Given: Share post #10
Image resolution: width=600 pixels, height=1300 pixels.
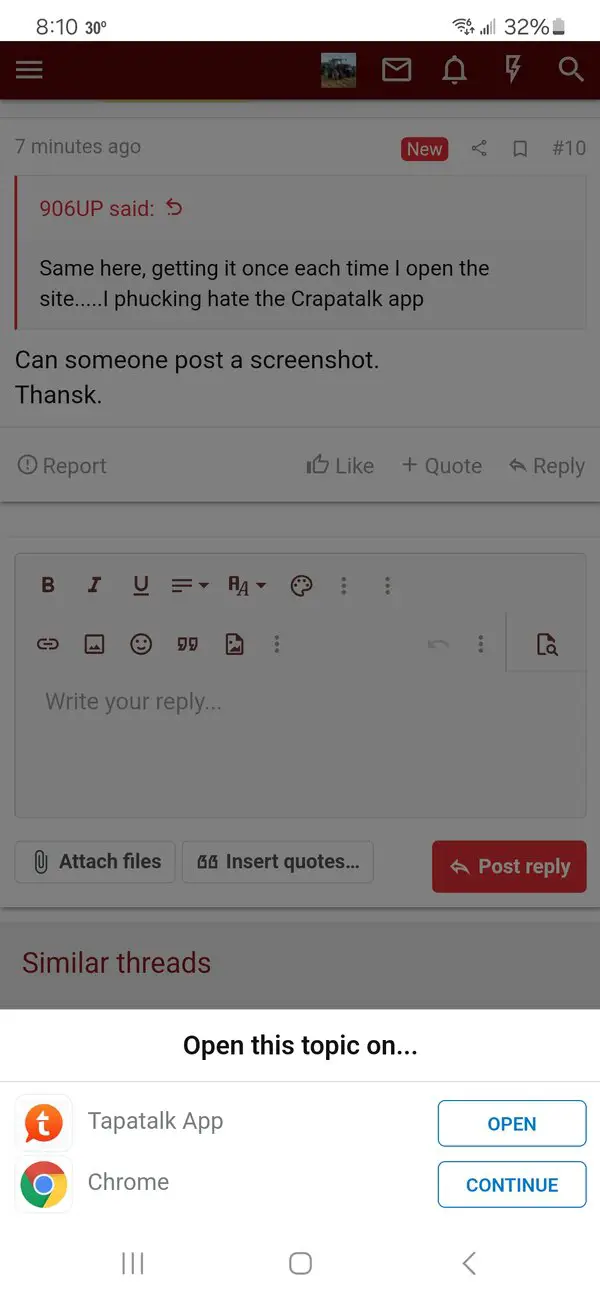Looking at the screenshot, I should (479, 148).
